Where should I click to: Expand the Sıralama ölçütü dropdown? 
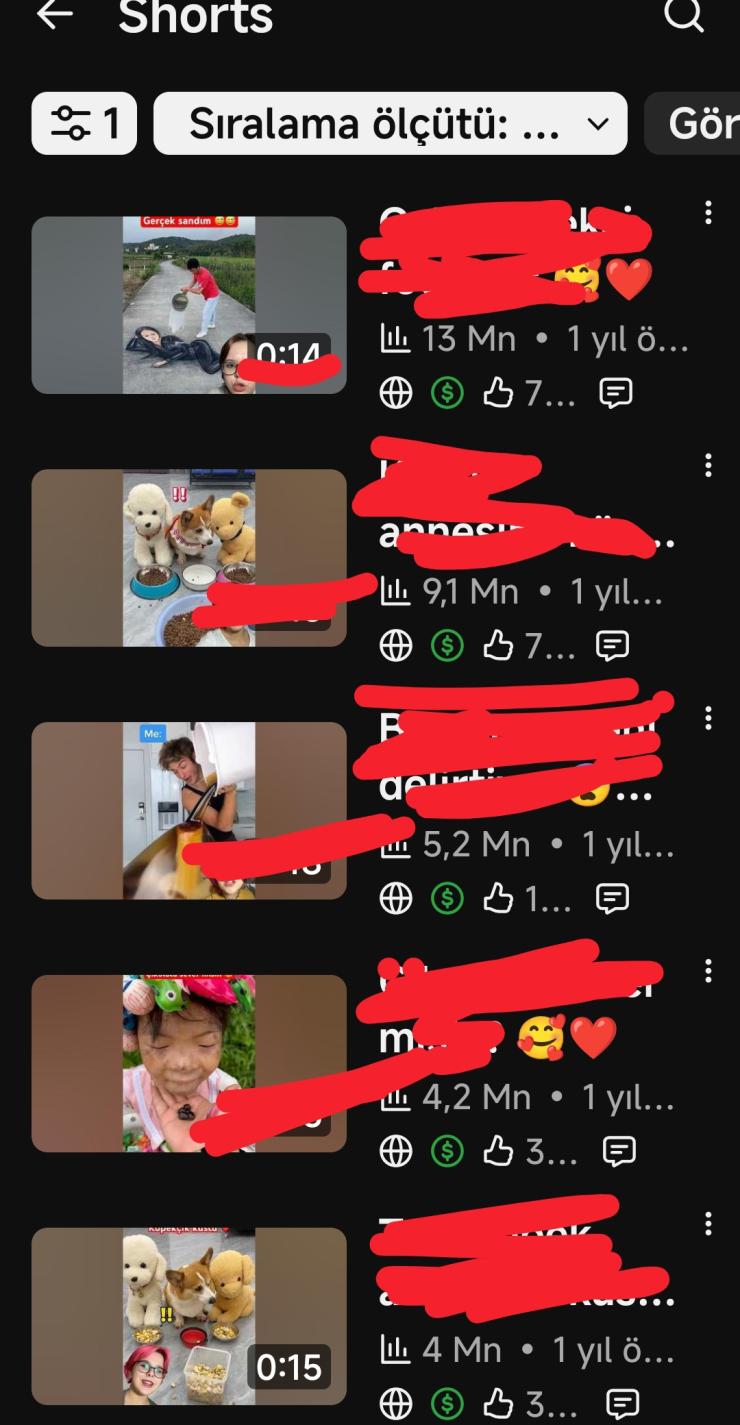coord(390,123)
